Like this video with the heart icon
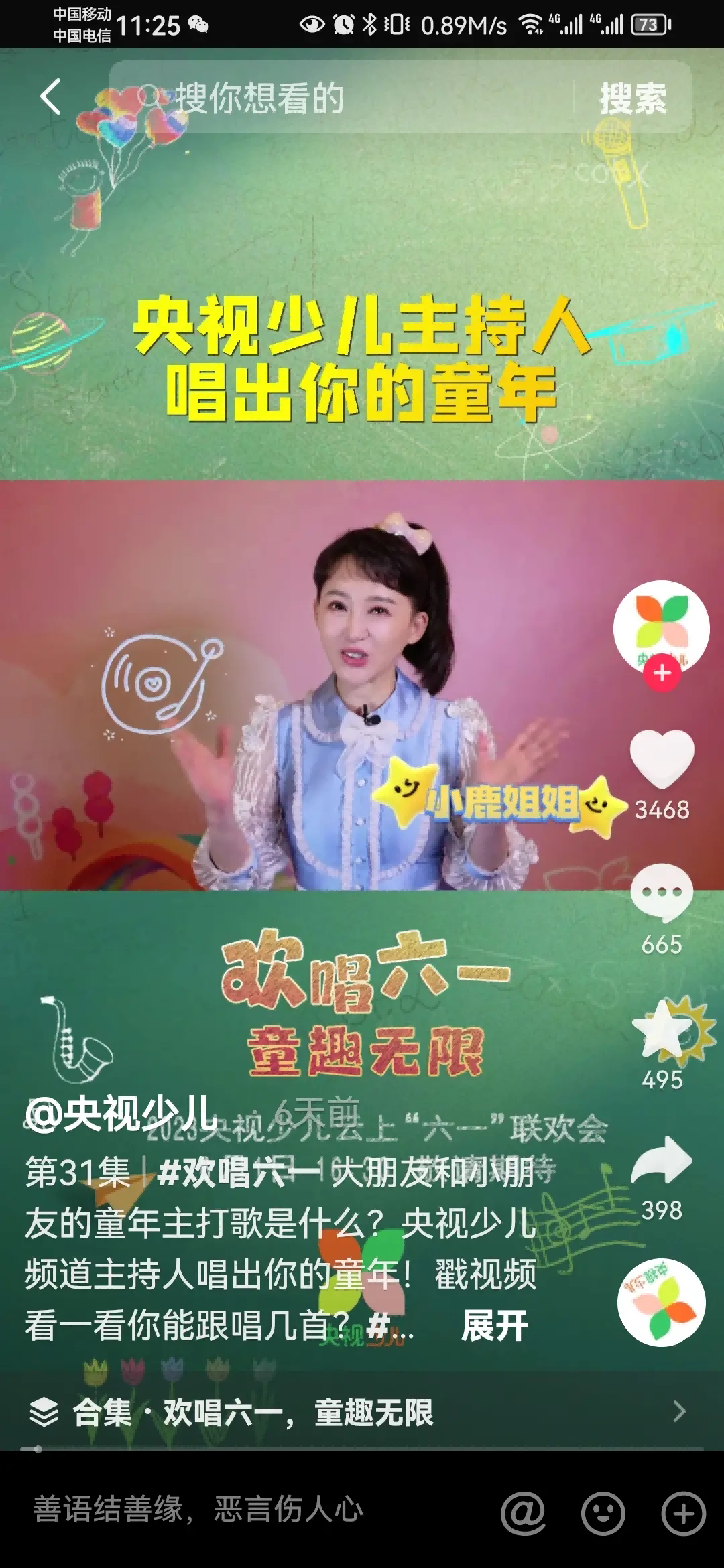The height and width of the screenshot is (1568, 724). (662, 761)
